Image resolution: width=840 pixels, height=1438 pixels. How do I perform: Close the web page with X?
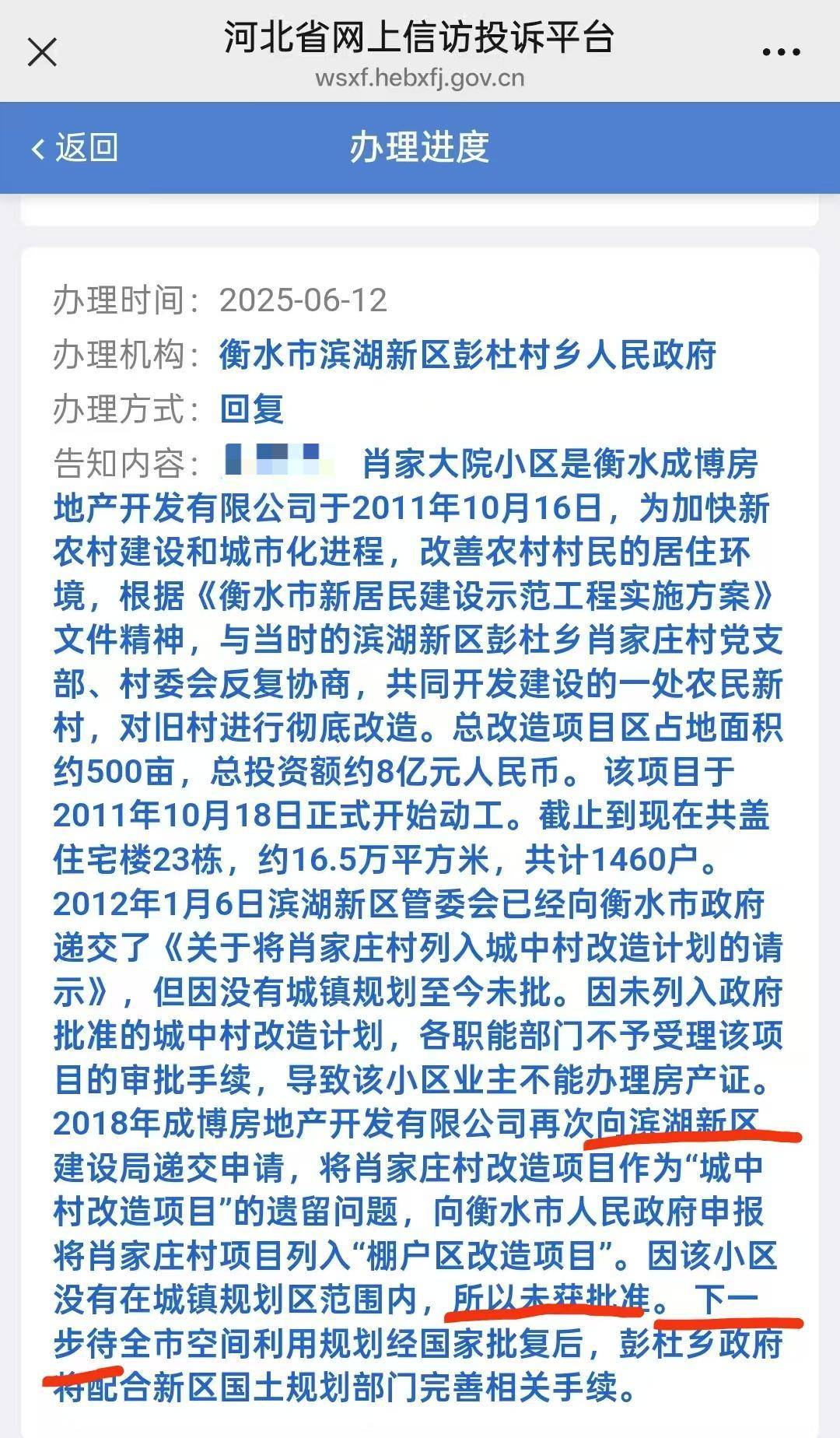42,53
